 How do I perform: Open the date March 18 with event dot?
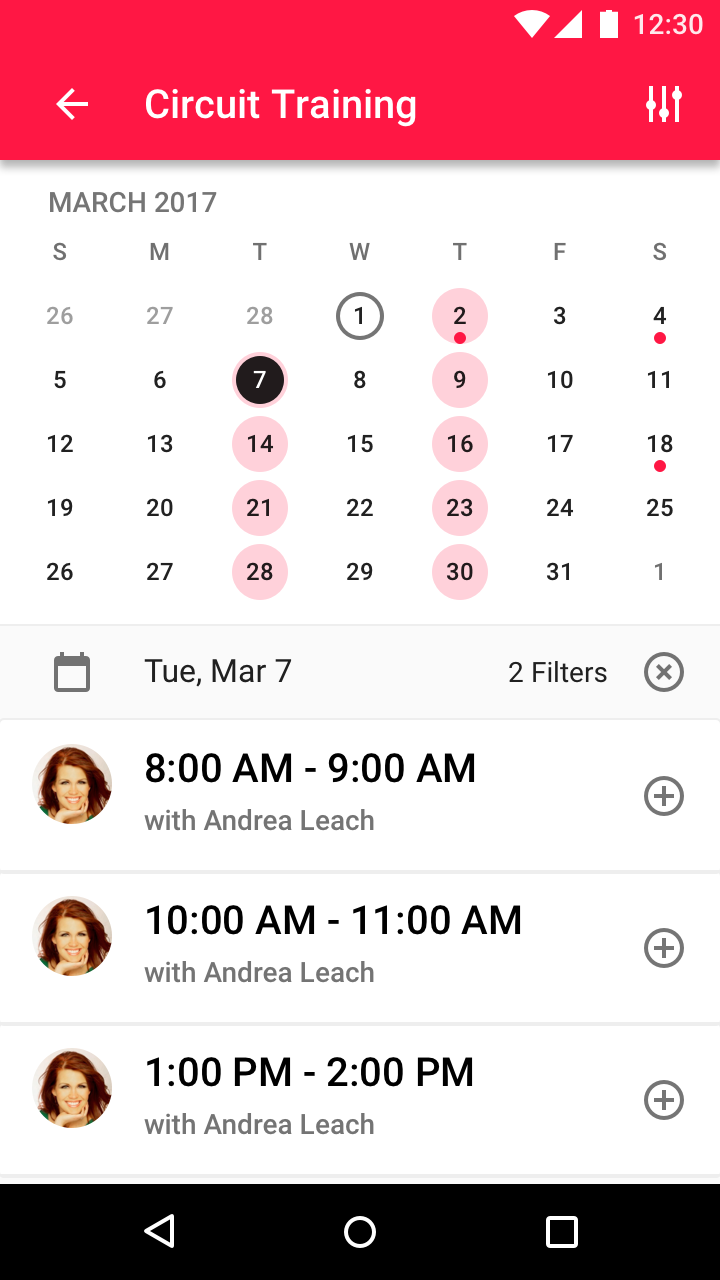click(x=660, y=444)
